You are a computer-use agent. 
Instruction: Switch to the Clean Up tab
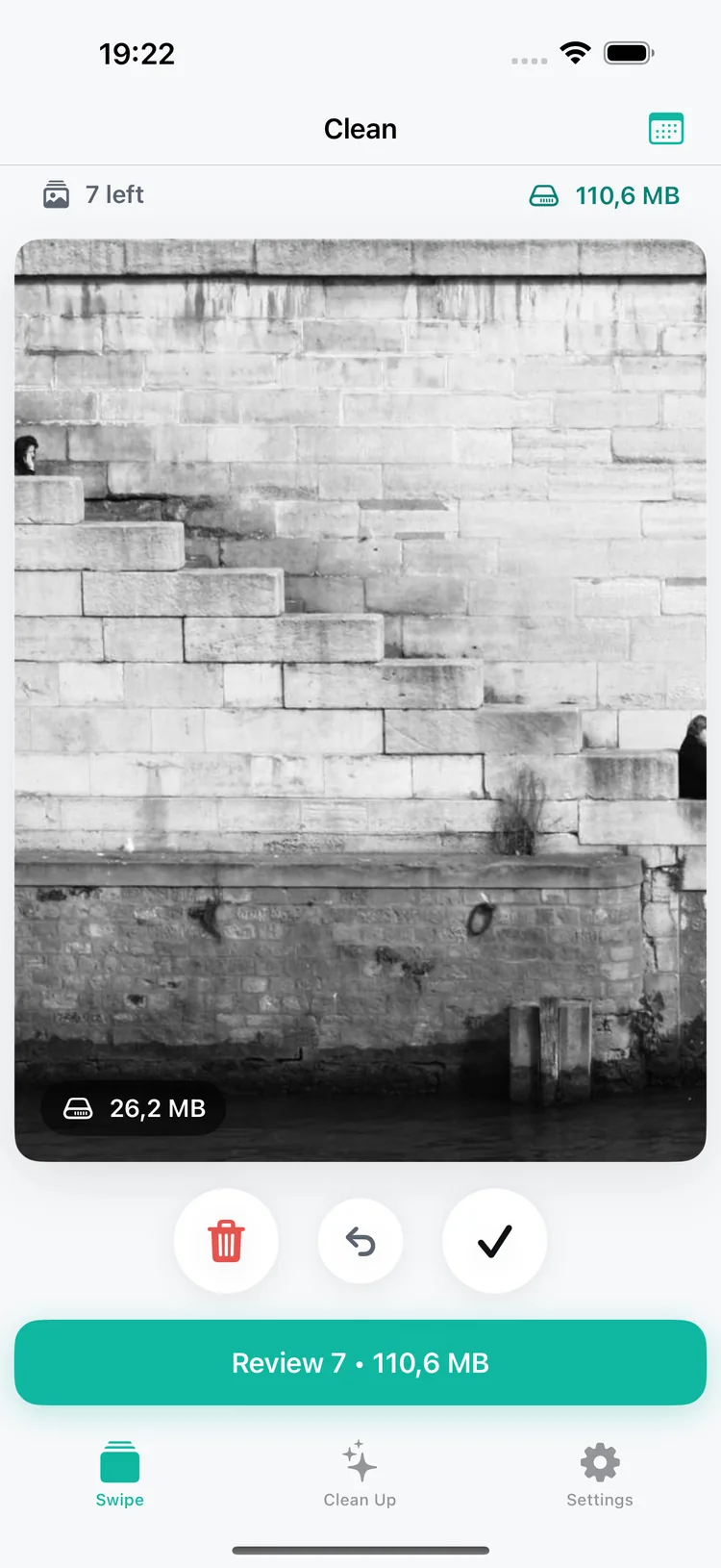(360, 1474)
